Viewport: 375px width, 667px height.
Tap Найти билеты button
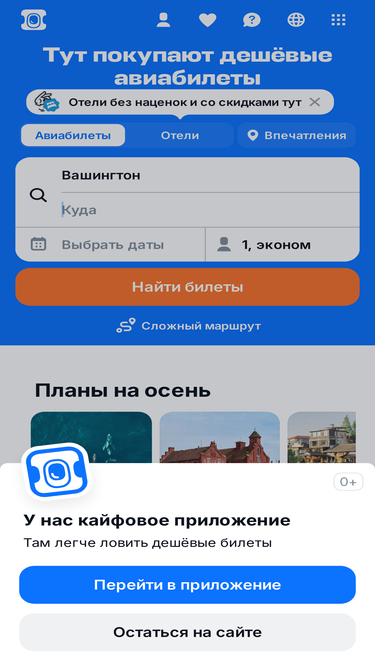click(x=188, y=287)
